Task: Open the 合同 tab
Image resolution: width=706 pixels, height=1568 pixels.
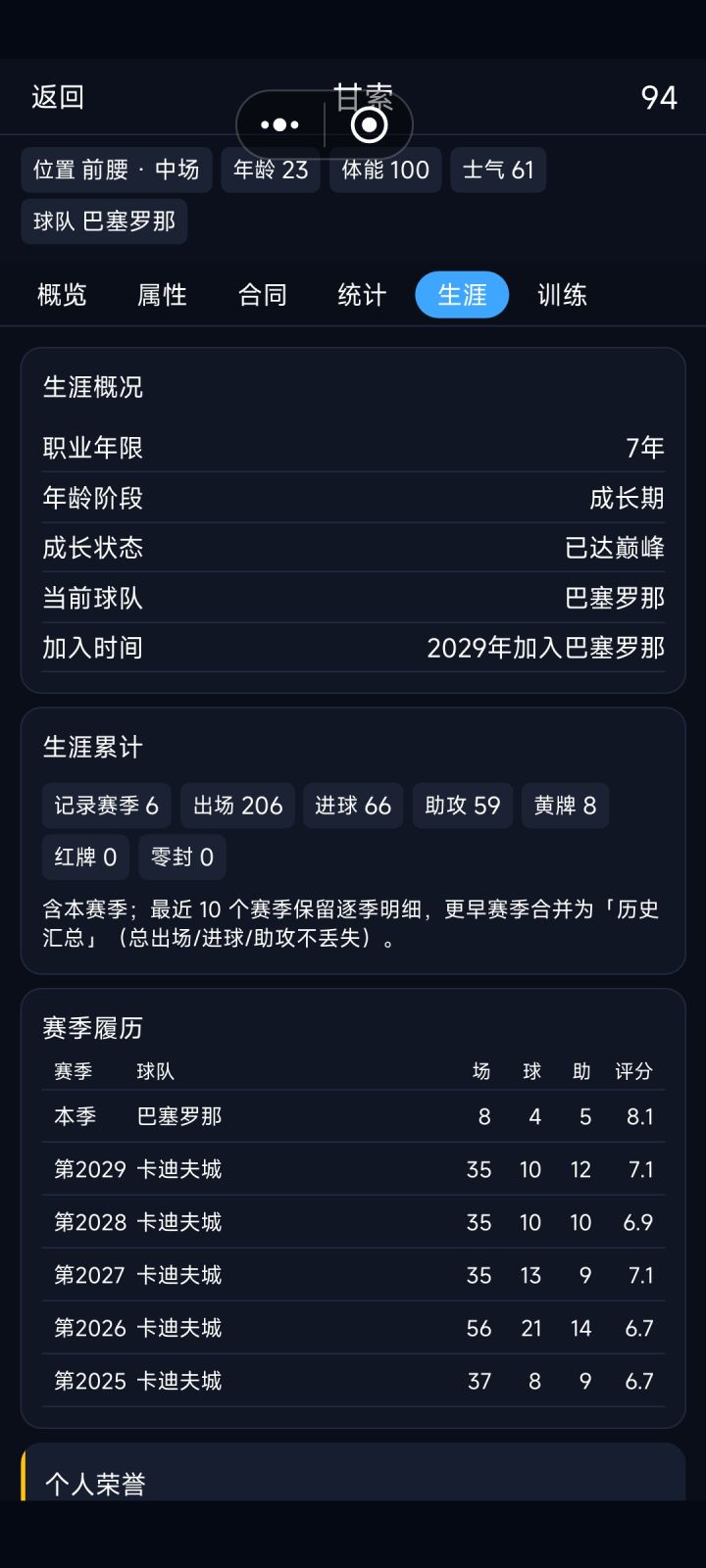Action: (262, 295)
